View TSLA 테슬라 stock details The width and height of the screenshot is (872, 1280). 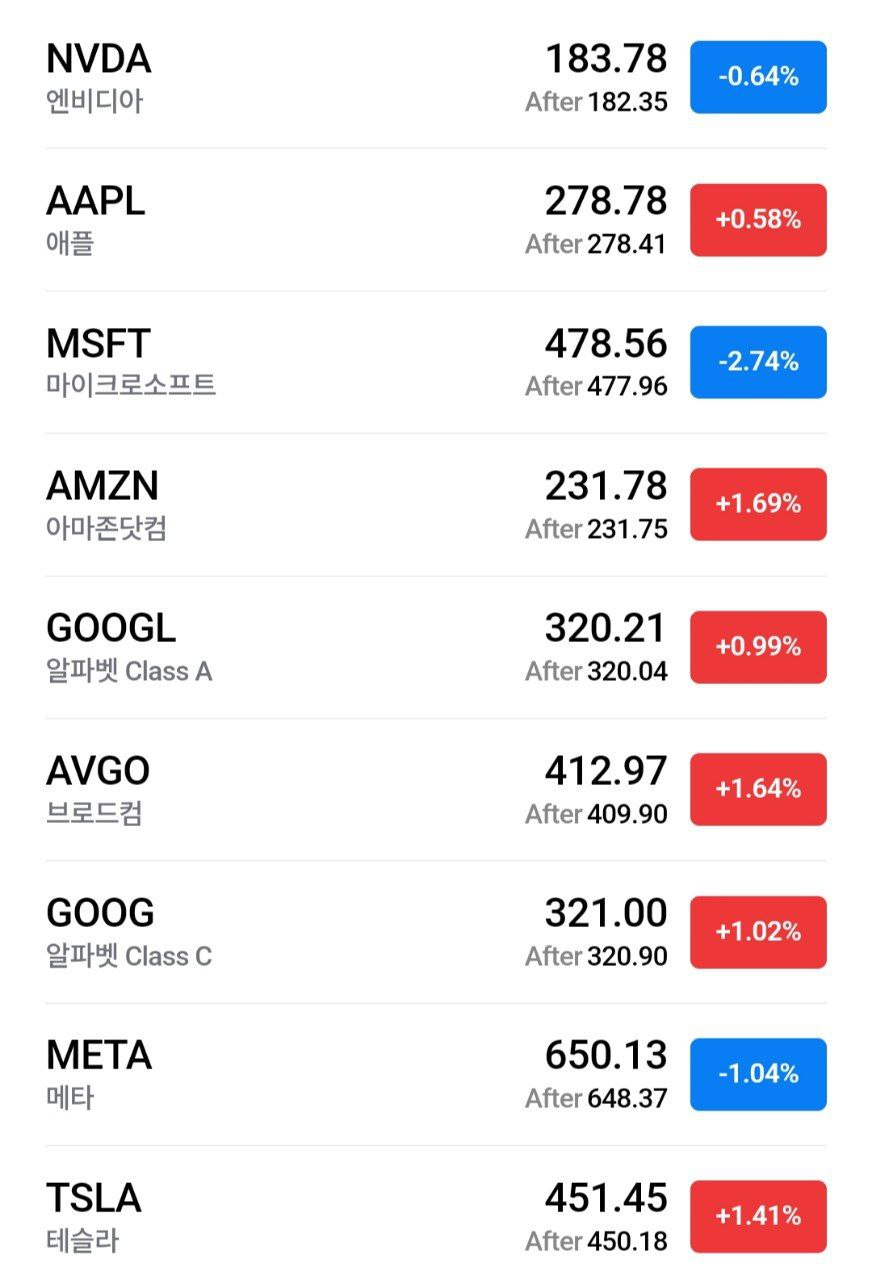300,1217
